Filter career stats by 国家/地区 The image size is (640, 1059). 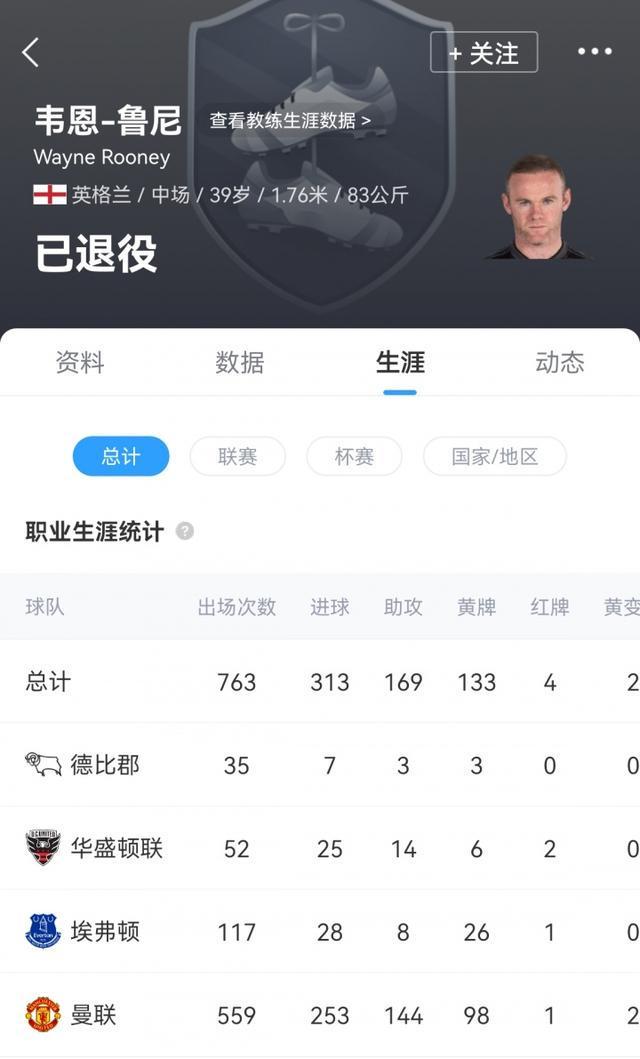pos(495,457)
